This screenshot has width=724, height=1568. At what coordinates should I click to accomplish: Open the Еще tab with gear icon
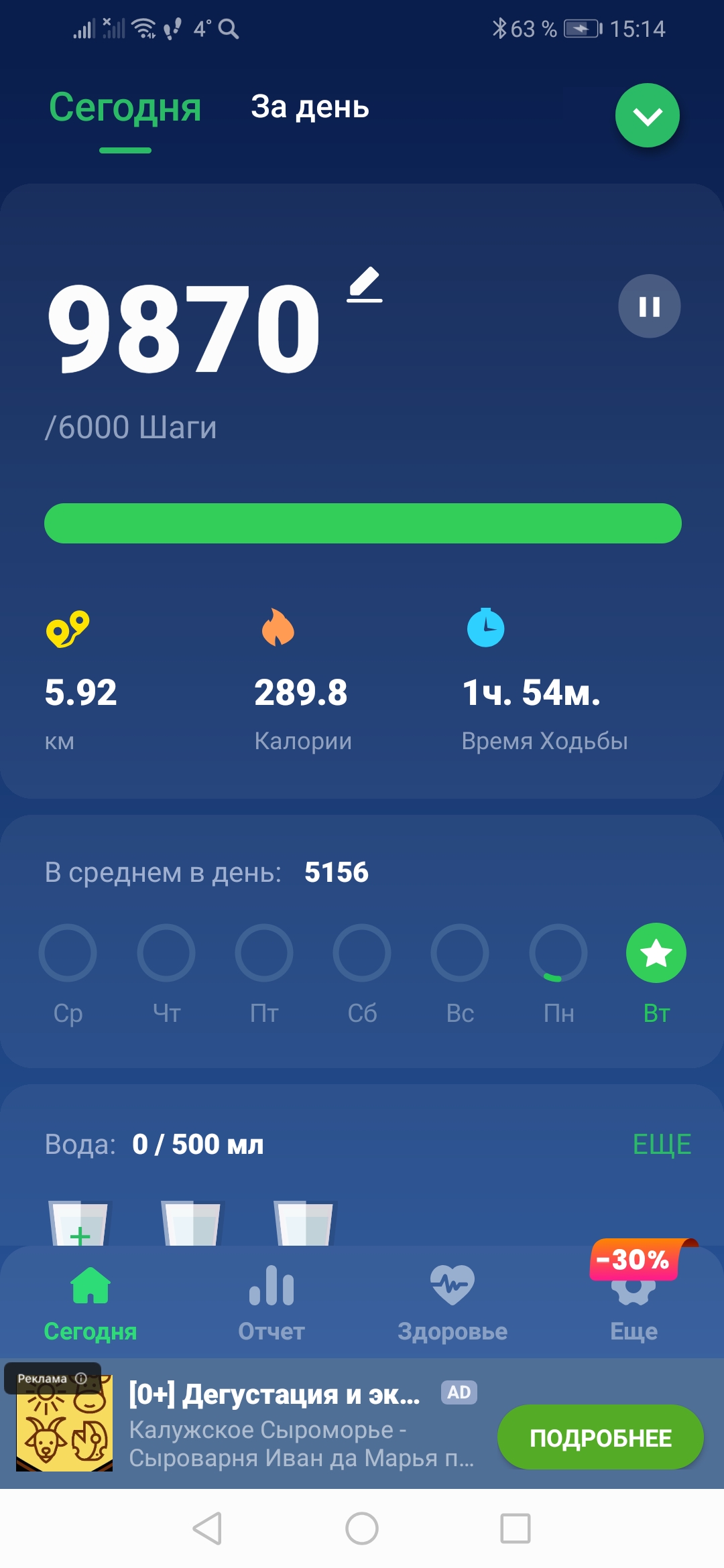[x=633, y=1303]
